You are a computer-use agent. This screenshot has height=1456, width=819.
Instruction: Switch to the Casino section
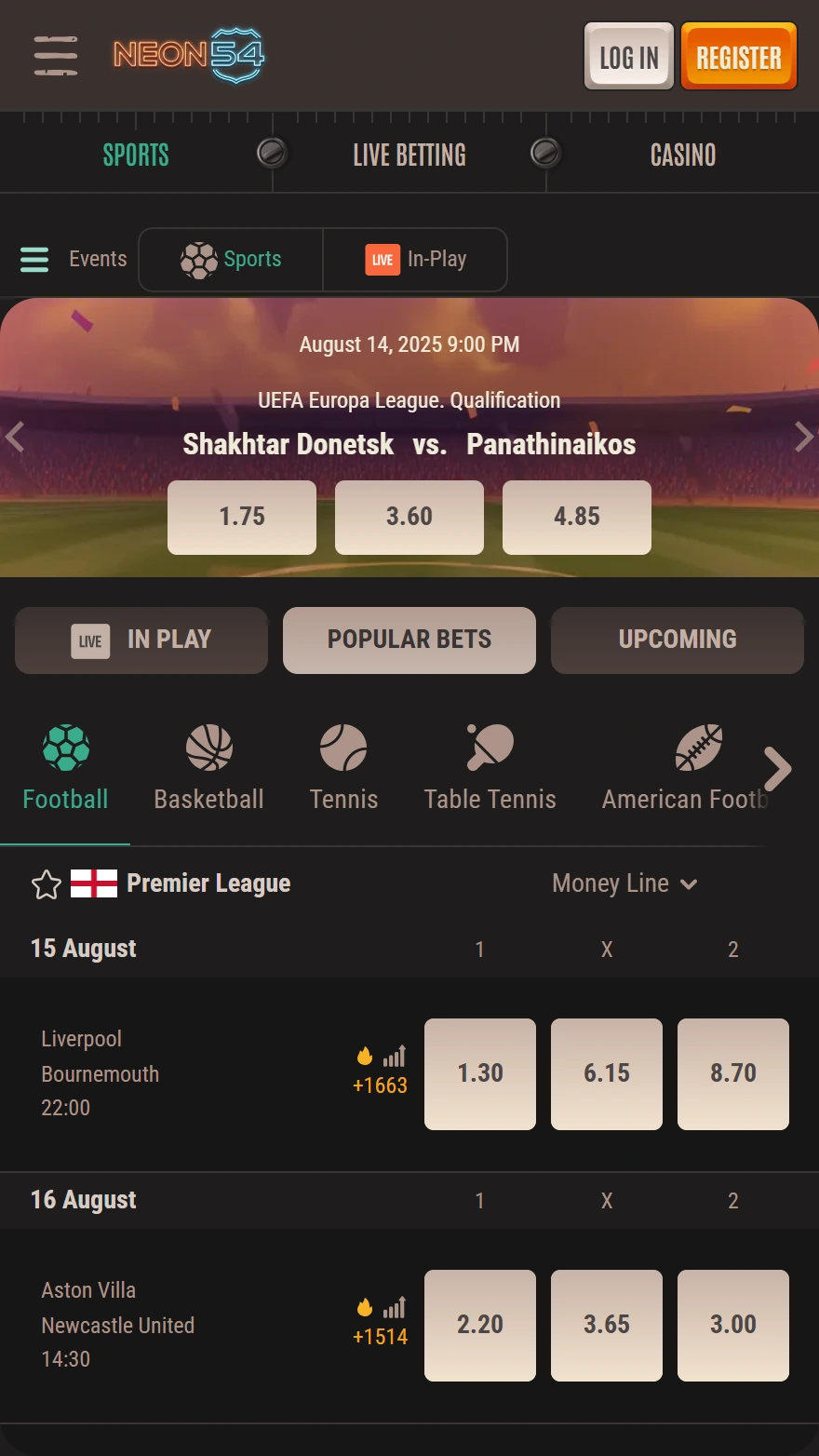682,155
